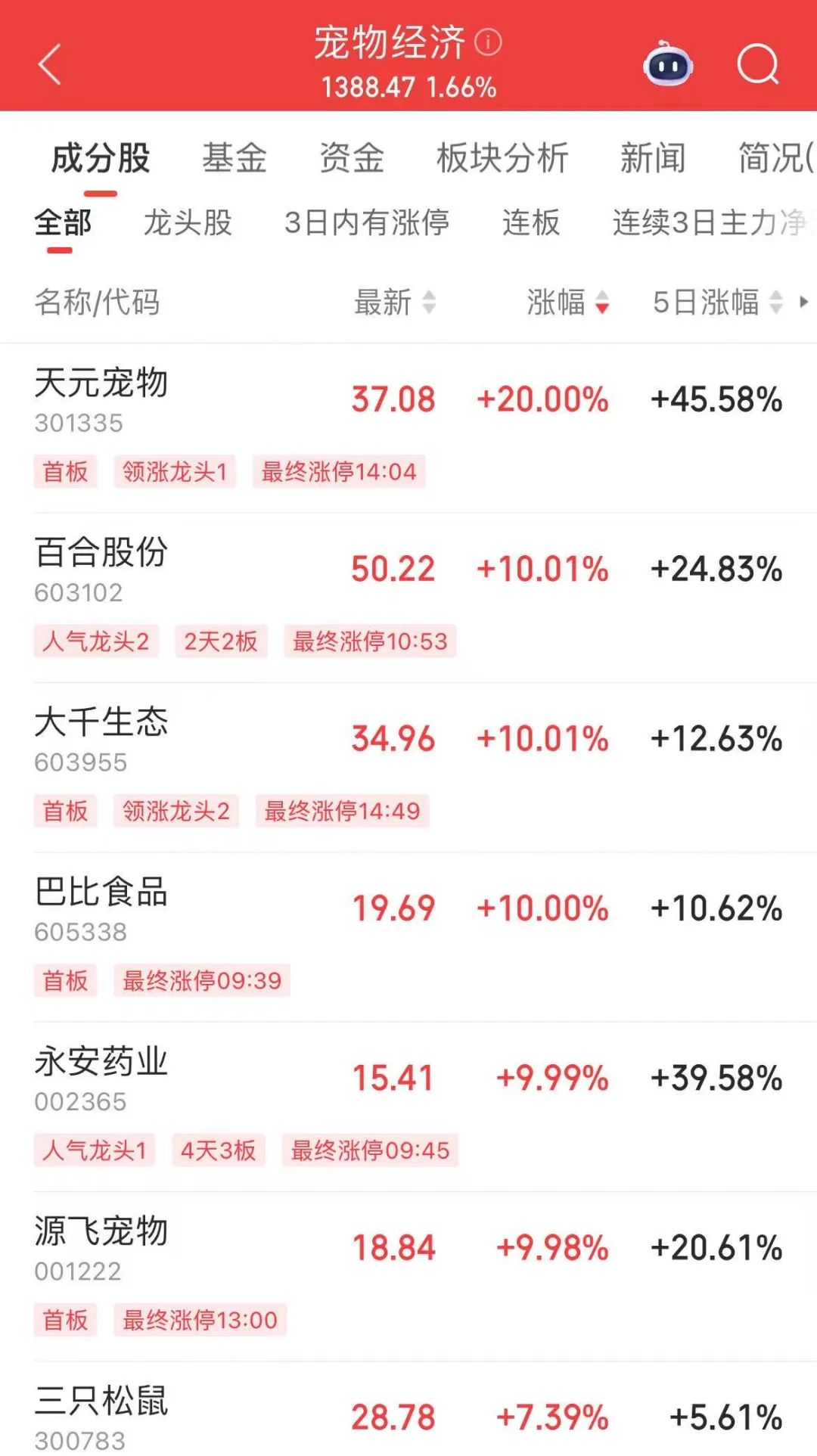Open 百合股份 stock details
The width and height of the screenshot is (817, 1456).
(x=101, y=553)
